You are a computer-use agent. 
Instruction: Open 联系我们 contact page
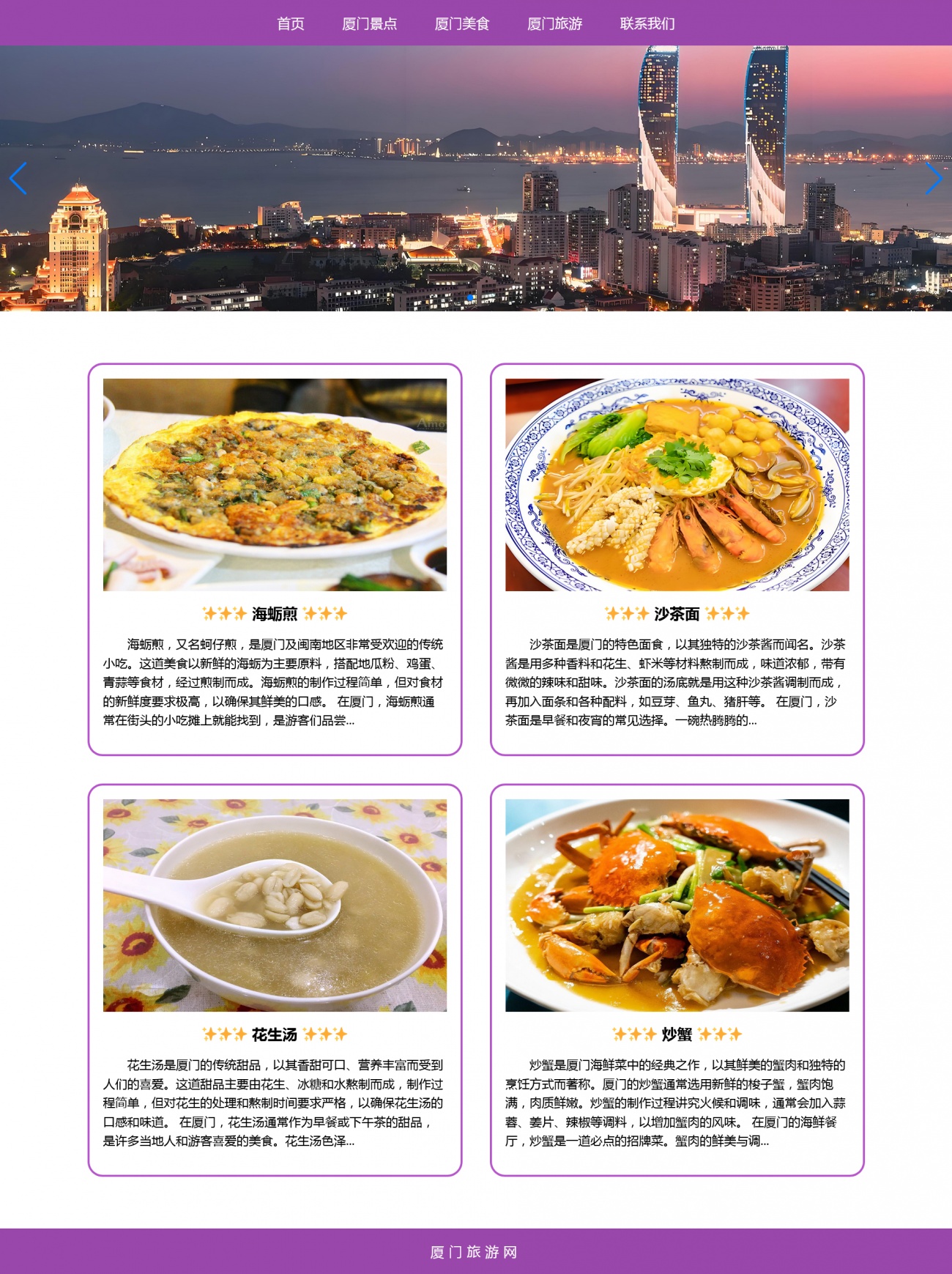point(647,23)
